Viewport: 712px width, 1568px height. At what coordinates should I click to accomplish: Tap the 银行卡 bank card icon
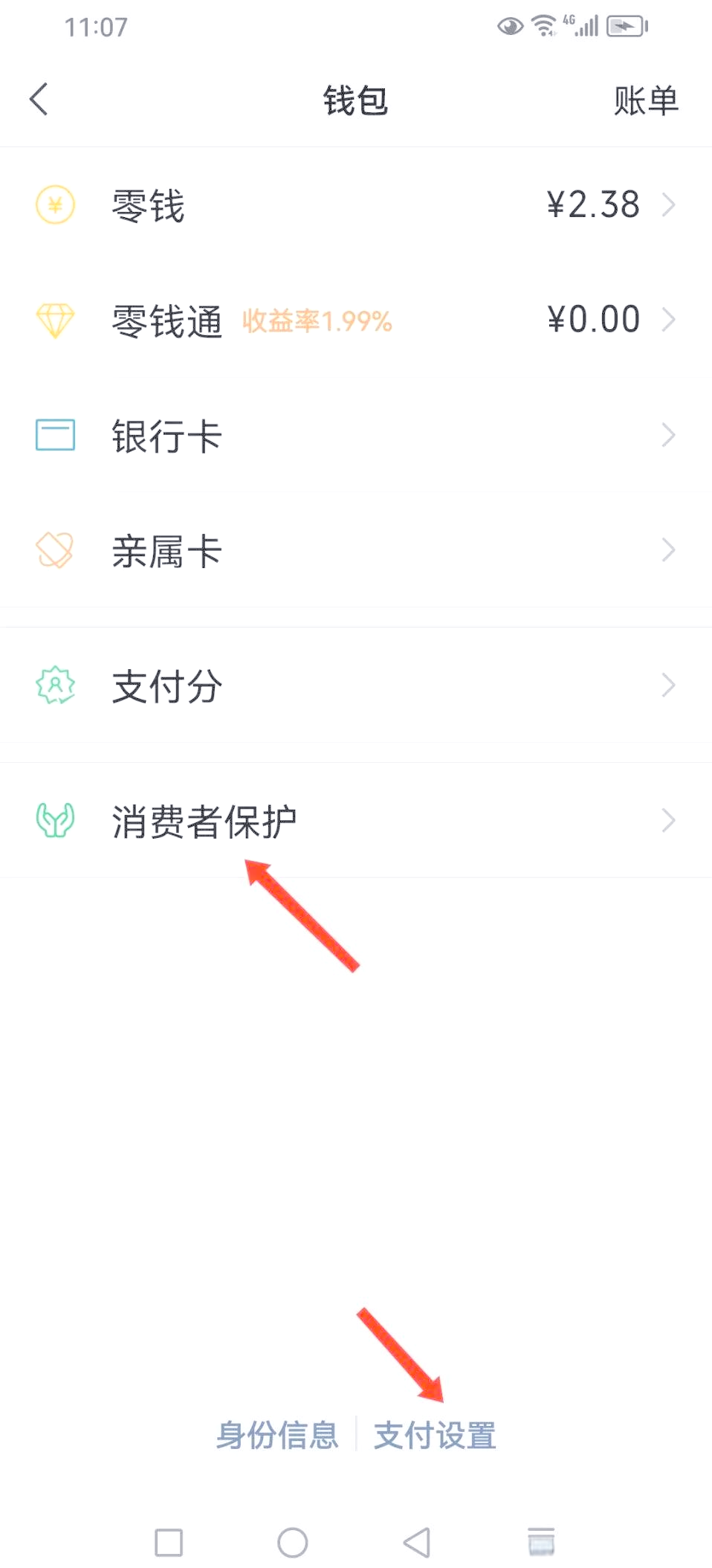pyautogui.click(x=54, y=436)
